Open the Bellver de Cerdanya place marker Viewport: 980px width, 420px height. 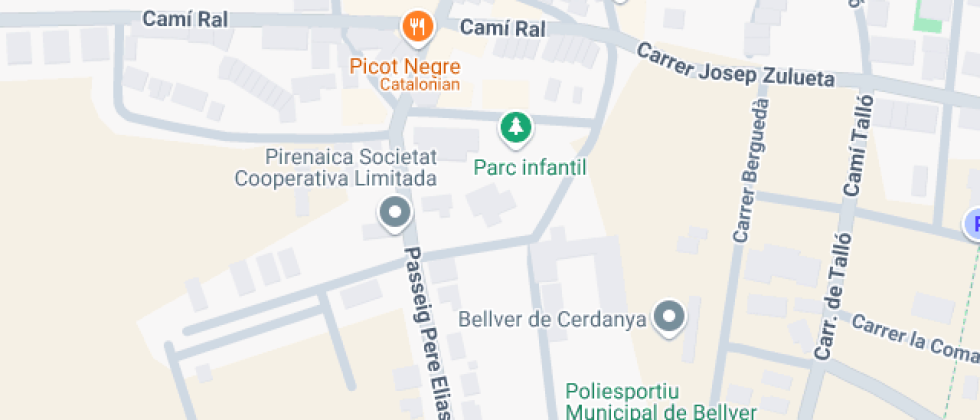[669, 318]
